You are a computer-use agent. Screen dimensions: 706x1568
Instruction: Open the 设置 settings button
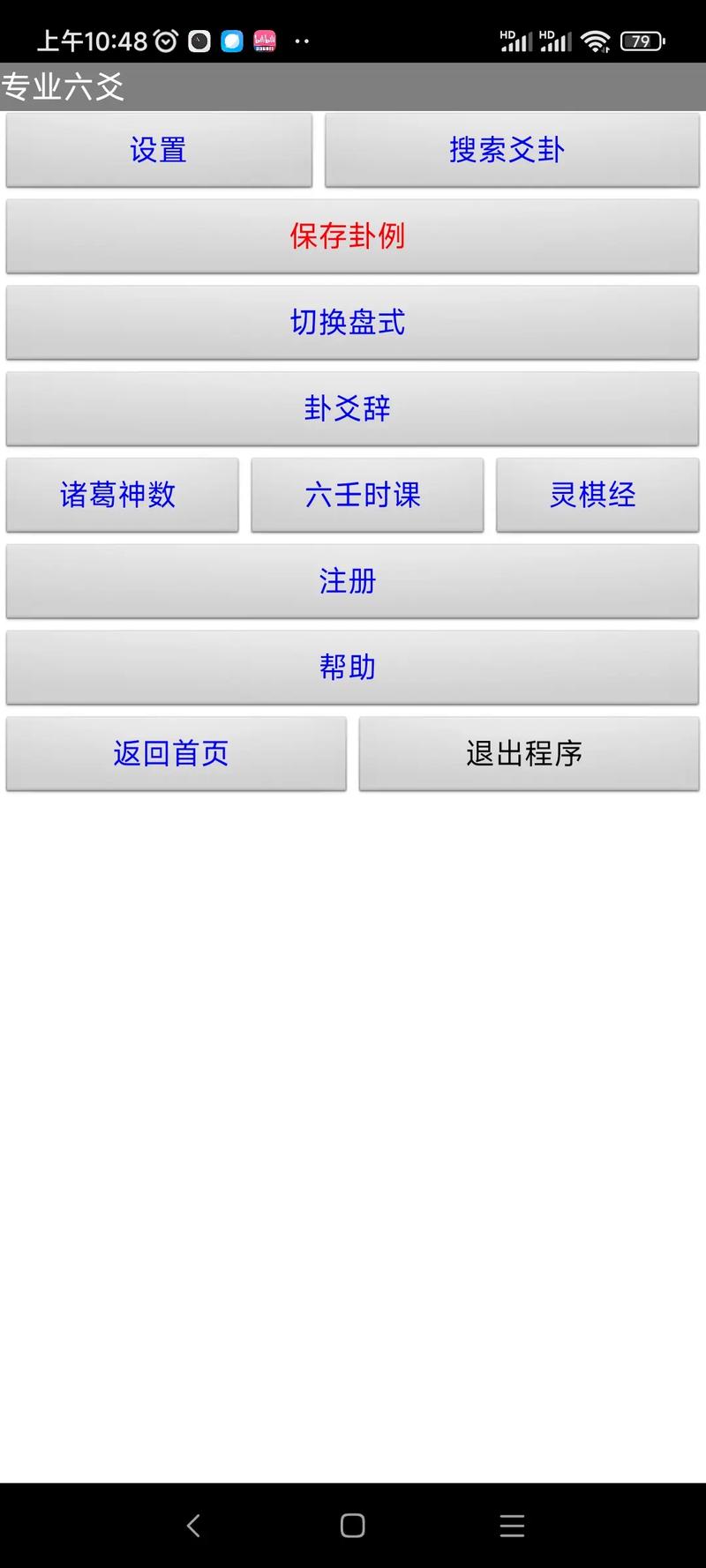[157, 150]
